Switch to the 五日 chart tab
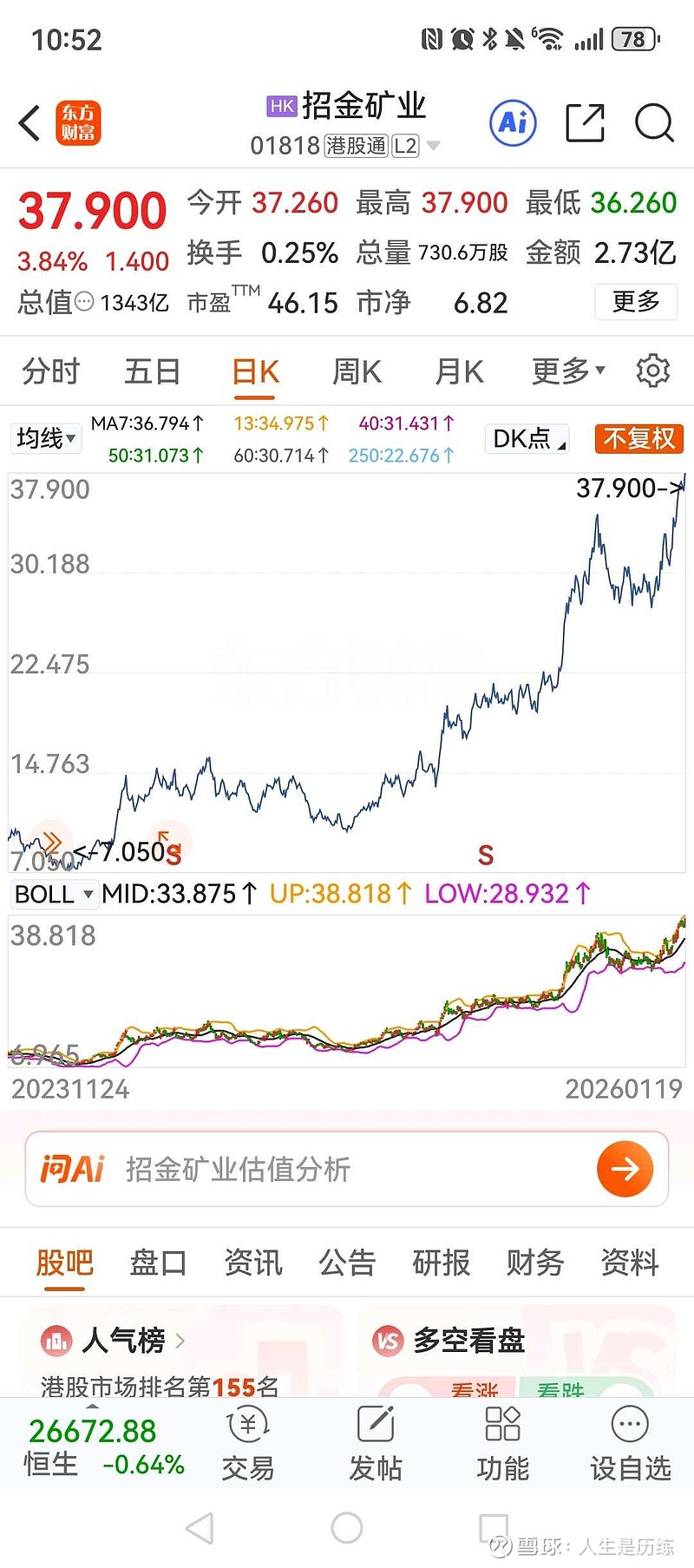Screen dimensions: 694x1568 pyautogui.click(x=152, y=372)
